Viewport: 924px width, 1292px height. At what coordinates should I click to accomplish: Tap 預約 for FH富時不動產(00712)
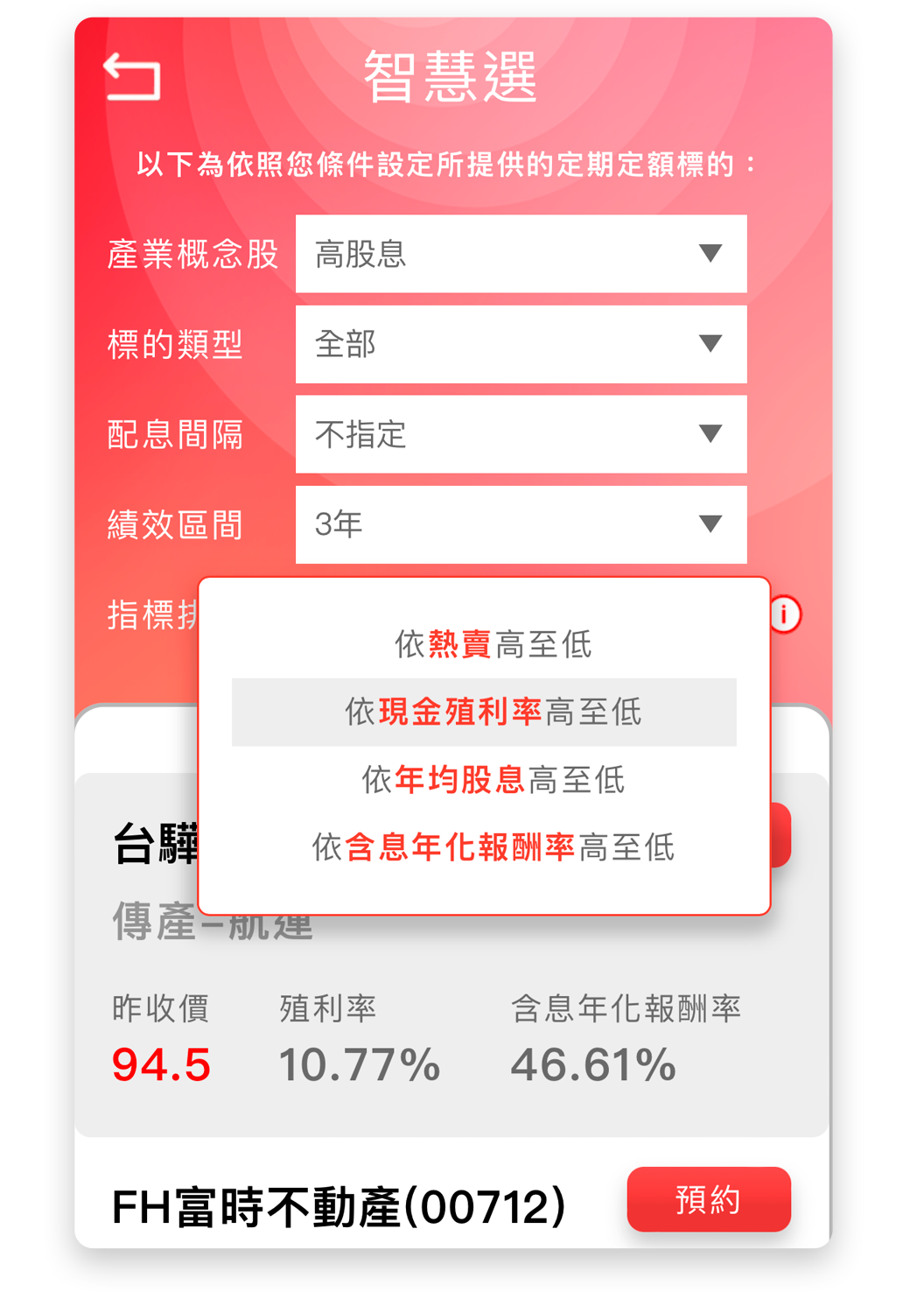click(708, 1199)
